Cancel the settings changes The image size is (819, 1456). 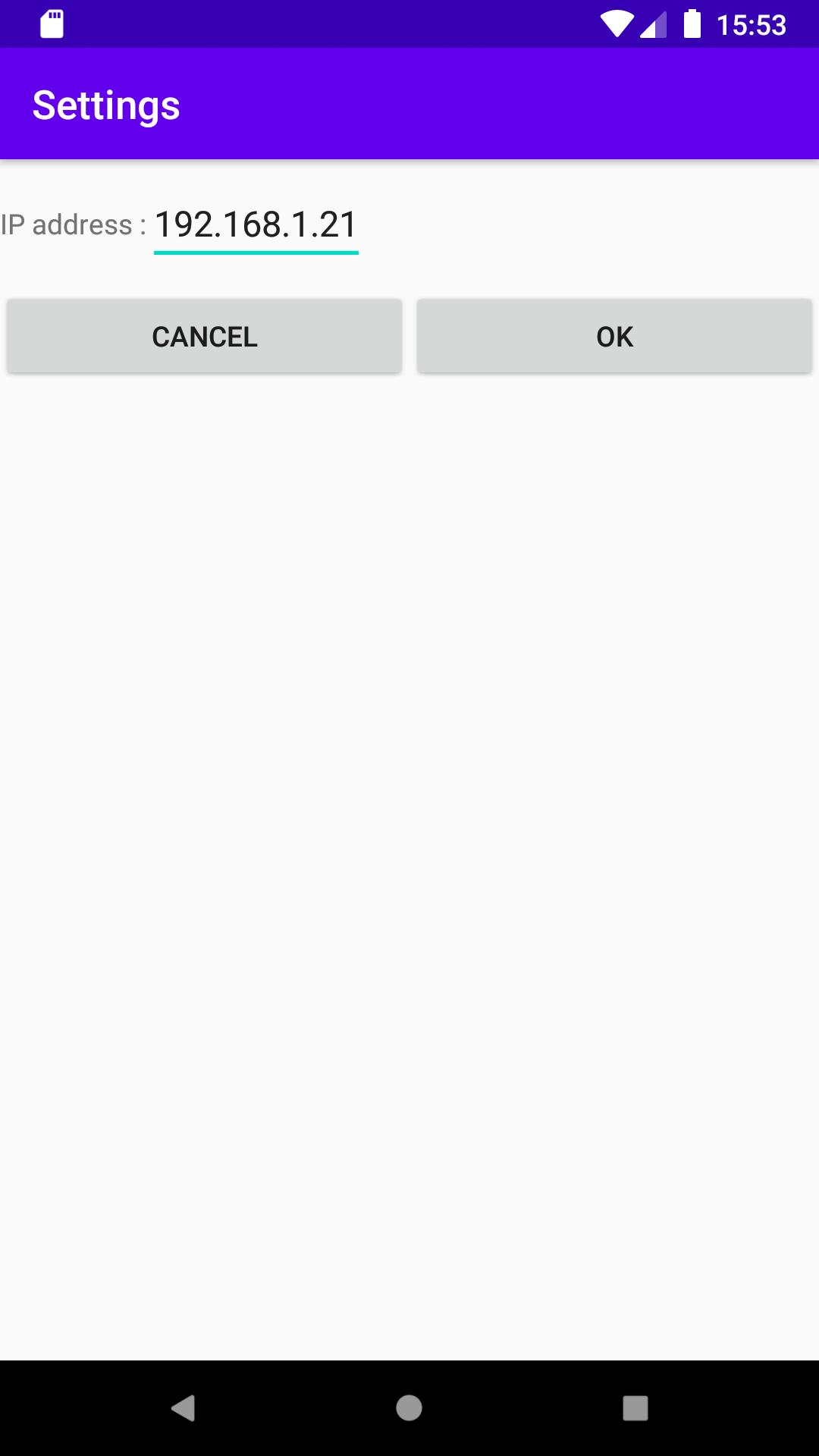tap(205, 336)
